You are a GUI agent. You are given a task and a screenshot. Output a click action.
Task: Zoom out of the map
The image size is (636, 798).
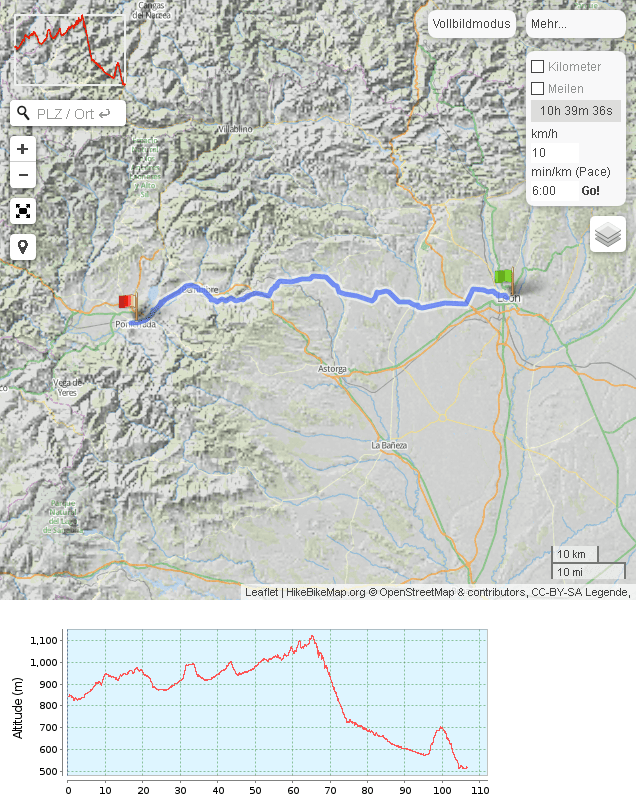click(x=23, y=175)
